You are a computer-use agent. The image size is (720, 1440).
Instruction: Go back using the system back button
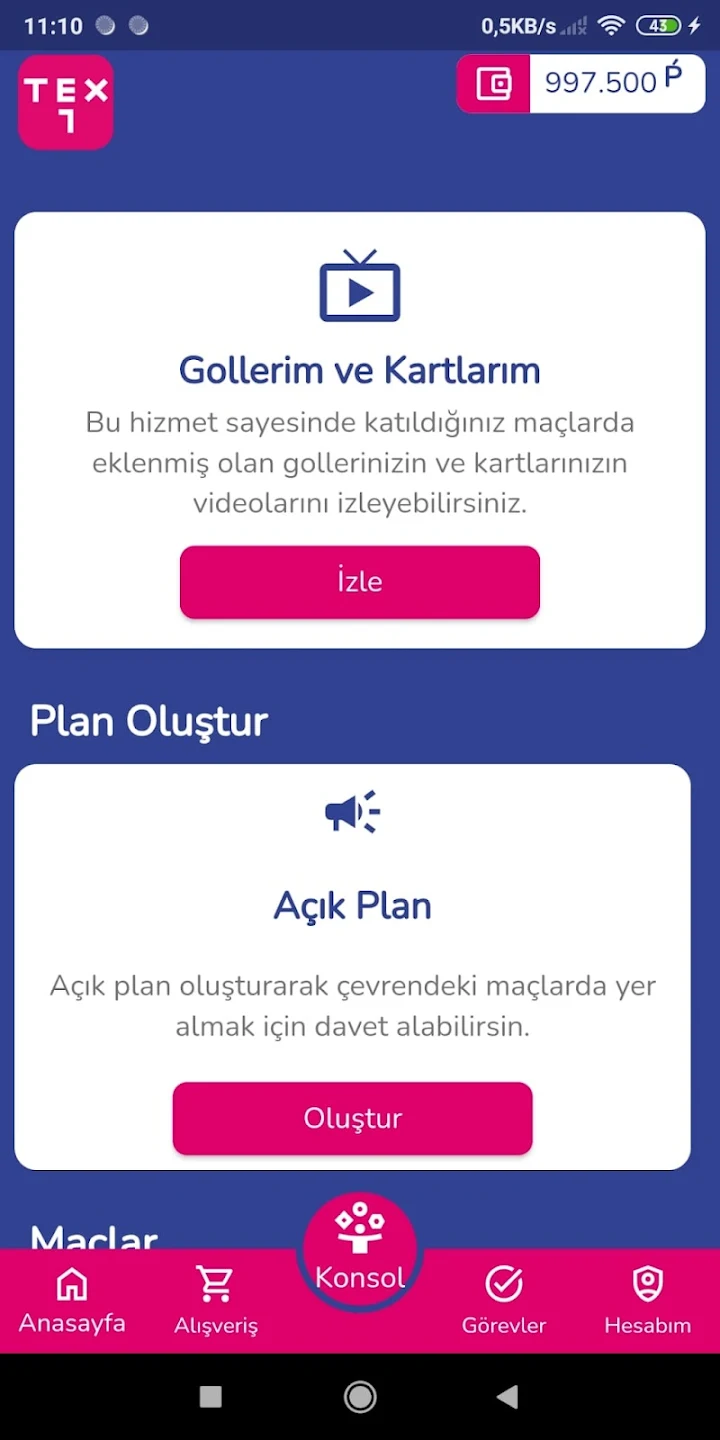click(x=508, y=1396)
